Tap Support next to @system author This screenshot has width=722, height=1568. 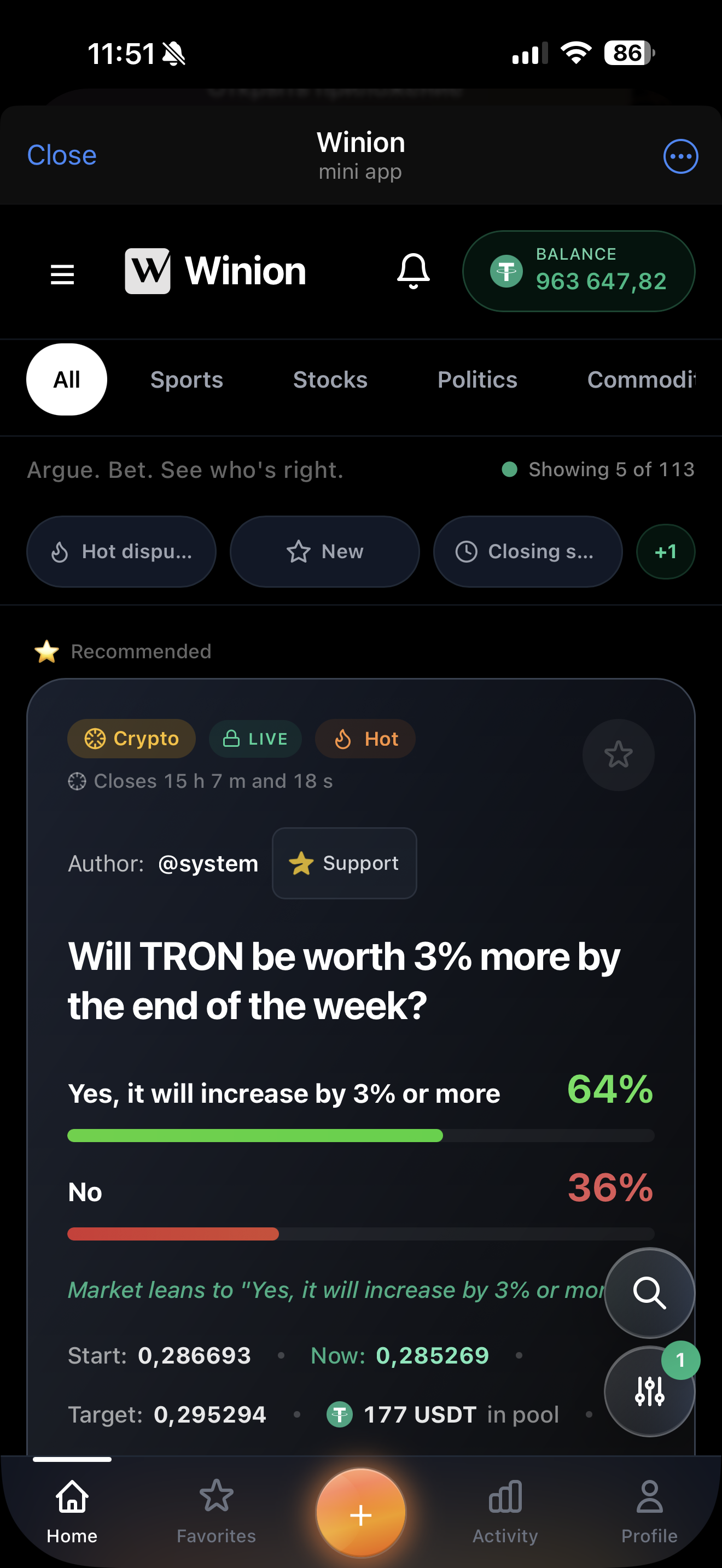coord(344,863)
